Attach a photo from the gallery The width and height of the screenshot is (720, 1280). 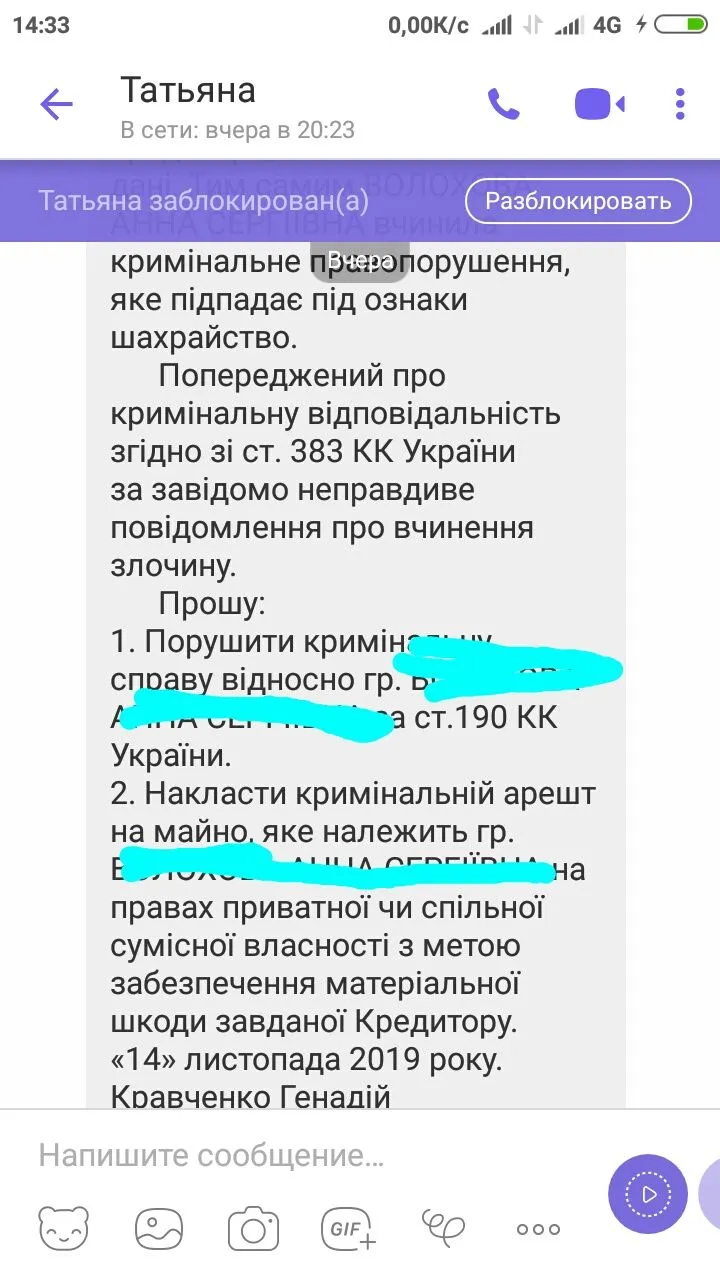160,1229
